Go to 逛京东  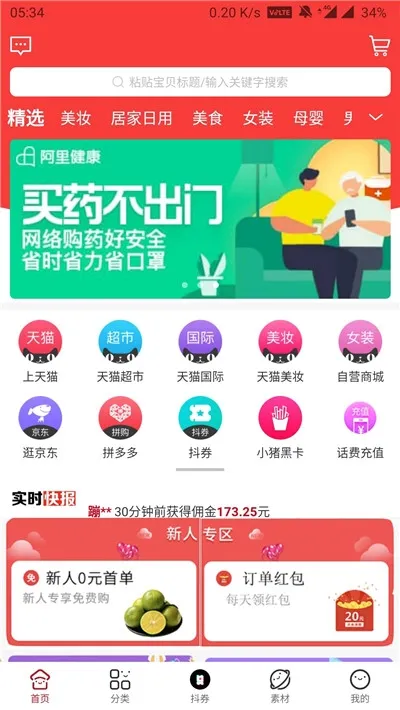click(x=40, y=427)
